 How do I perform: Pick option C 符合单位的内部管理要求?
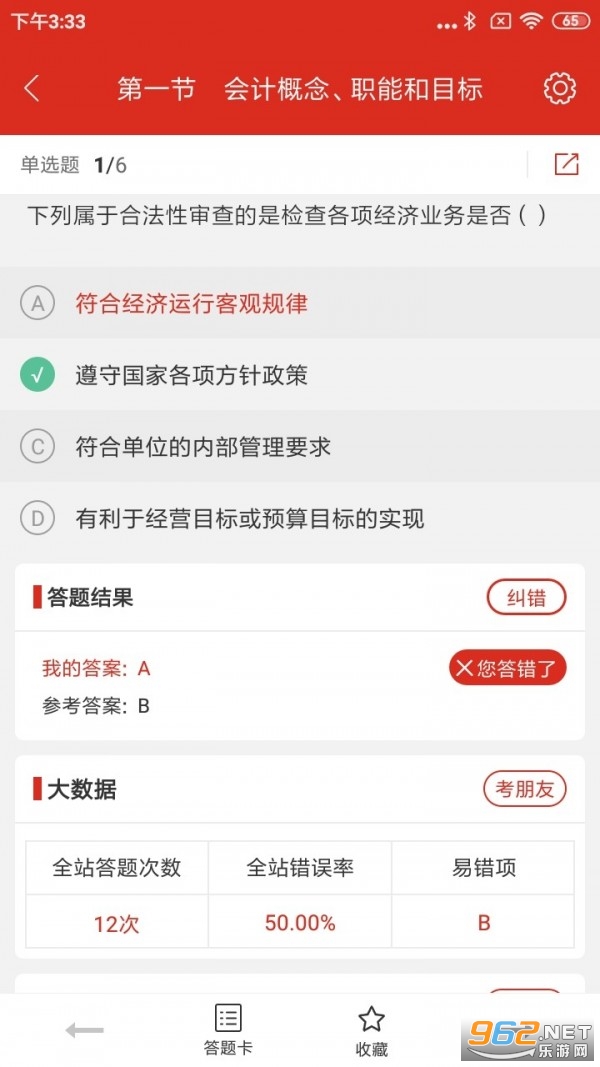point(203,447)
